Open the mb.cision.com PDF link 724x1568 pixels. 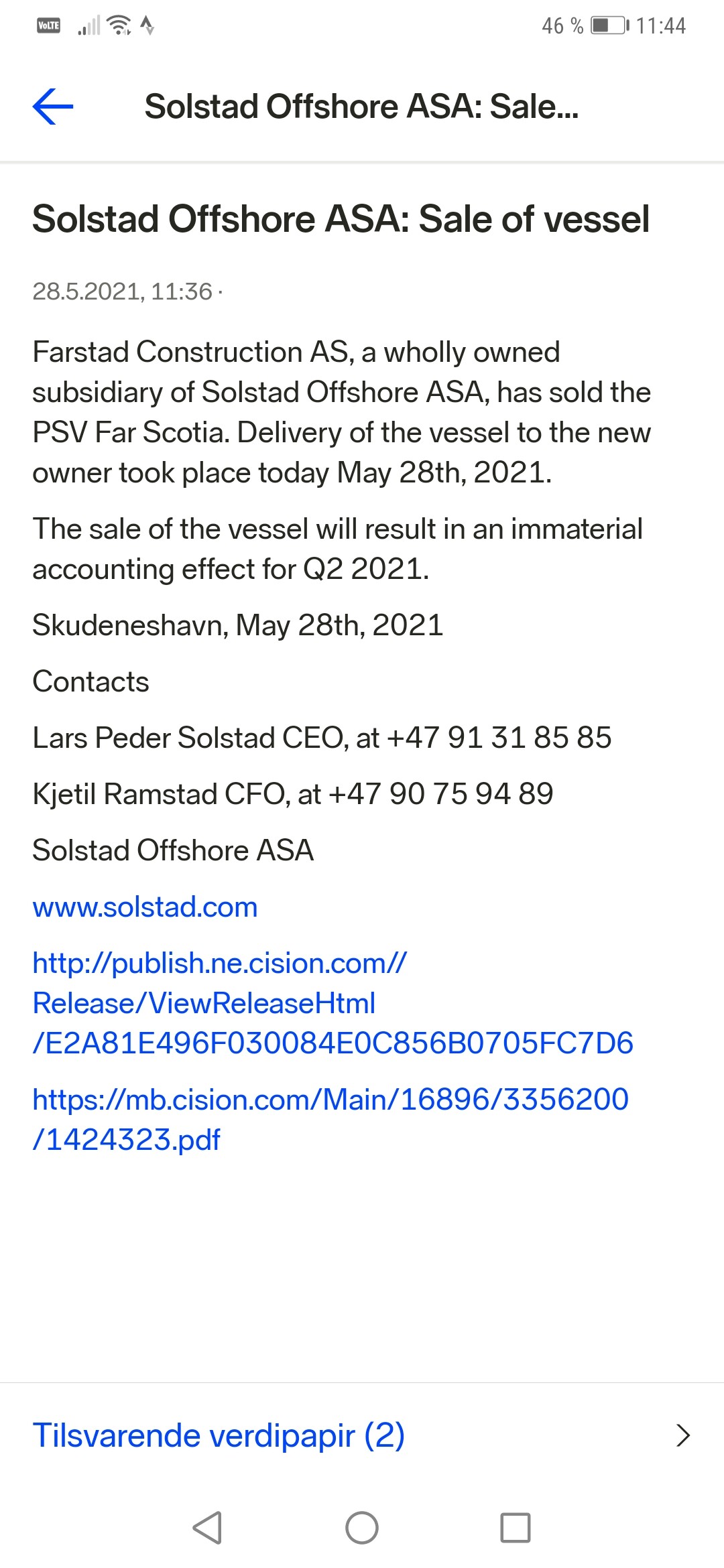click(330, 1119)
